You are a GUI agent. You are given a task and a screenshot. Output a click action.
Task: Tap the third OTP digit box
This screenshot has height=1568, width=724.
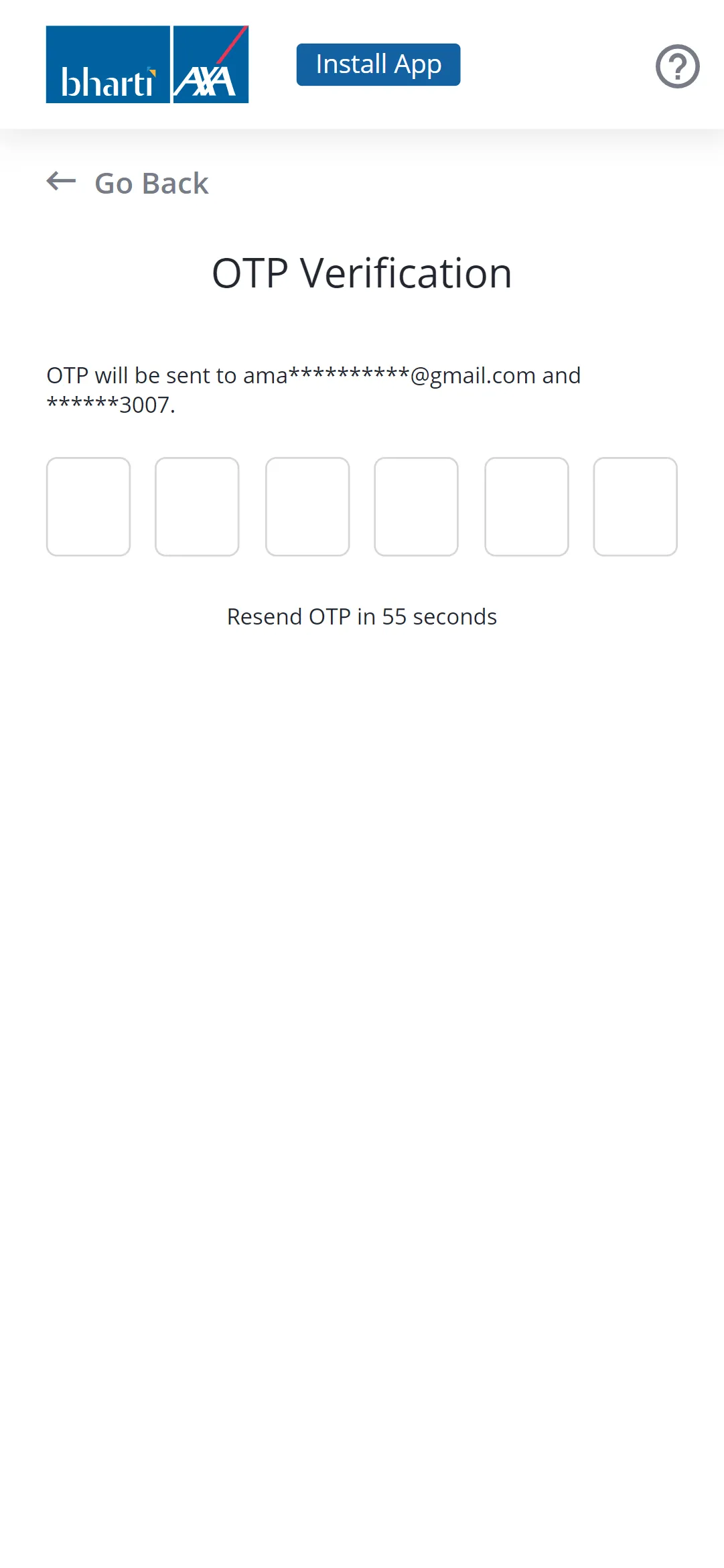307,507
